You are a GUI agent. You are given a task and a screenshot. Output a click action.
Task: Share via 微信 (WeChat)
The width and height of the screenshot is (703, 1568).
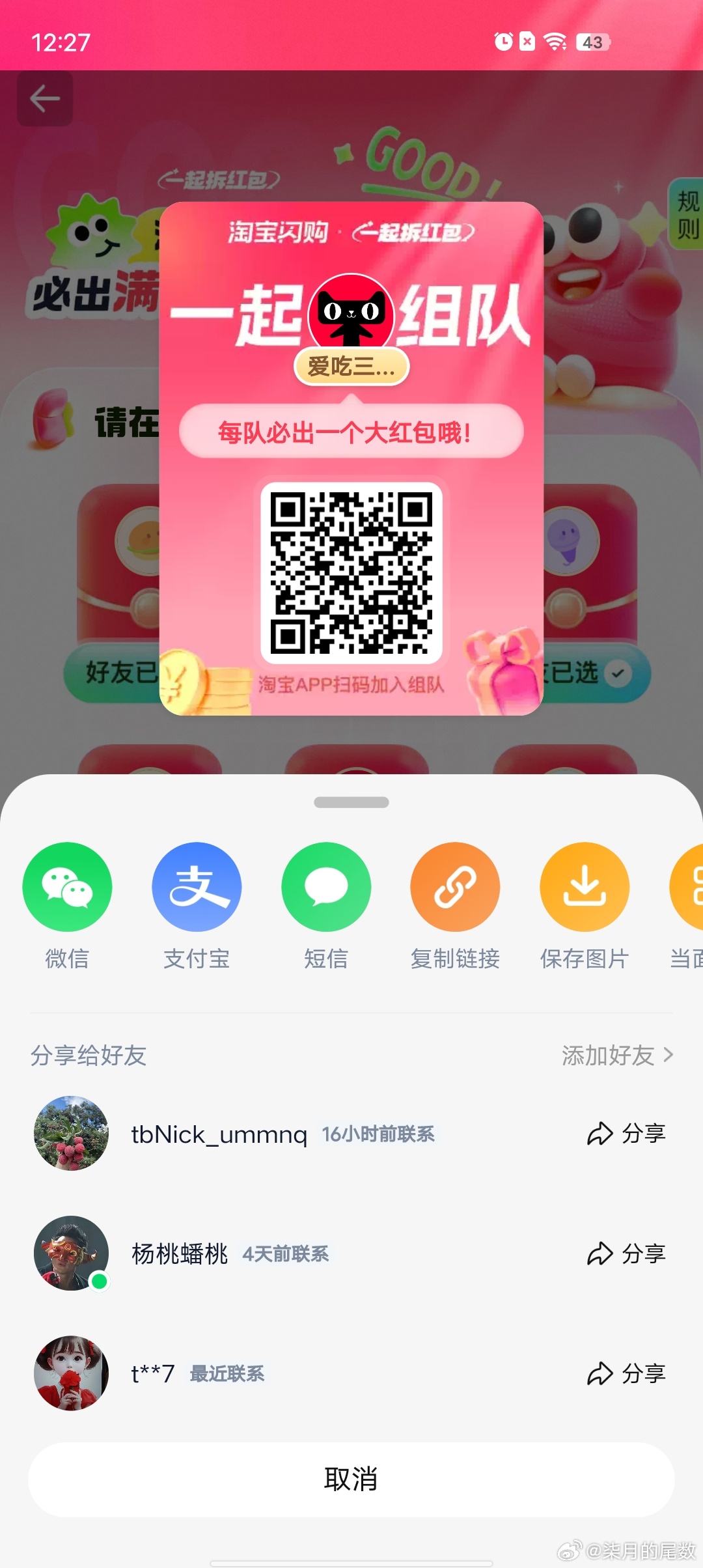(67, 887)
